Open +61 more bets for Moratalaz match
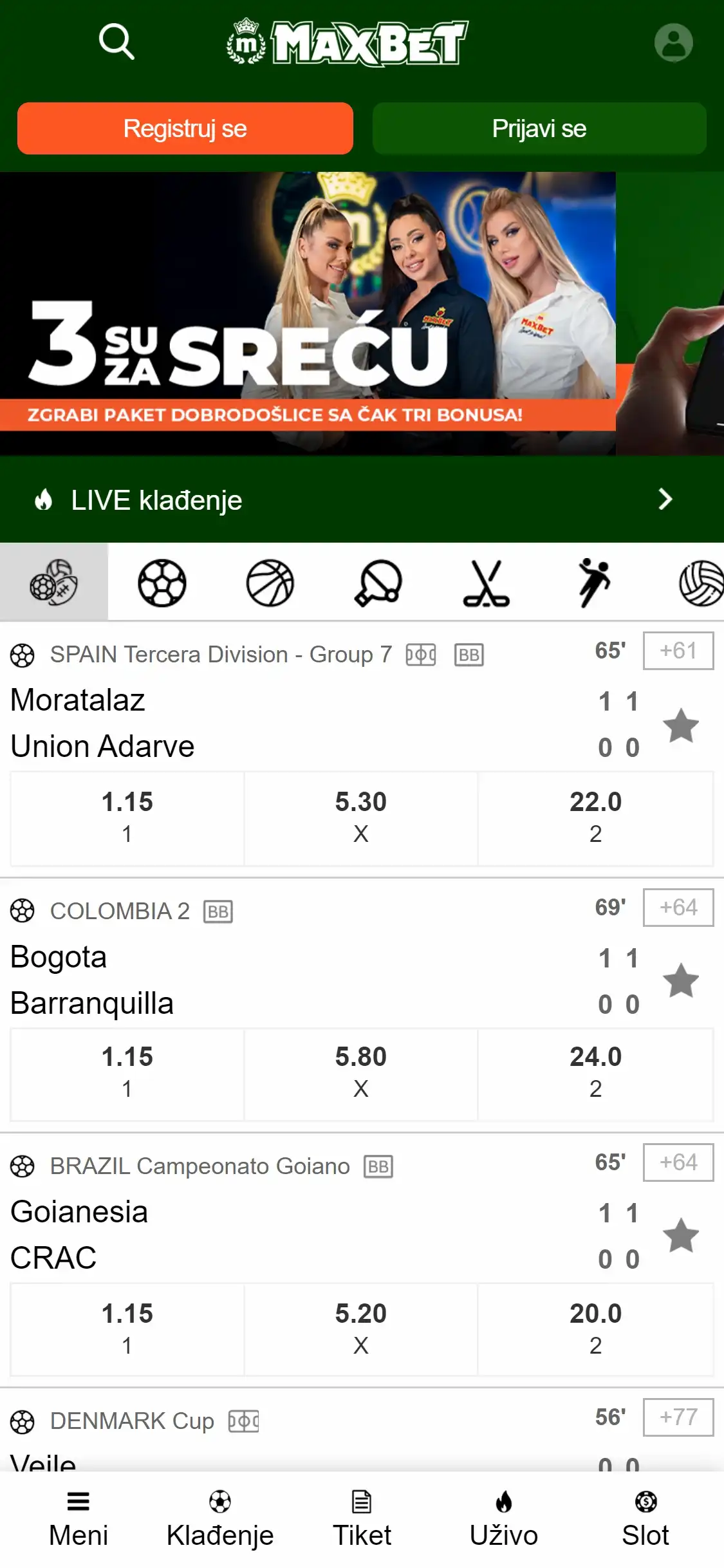The height and width of the screenshot is (1568, 724). click(x=678, y=651)
